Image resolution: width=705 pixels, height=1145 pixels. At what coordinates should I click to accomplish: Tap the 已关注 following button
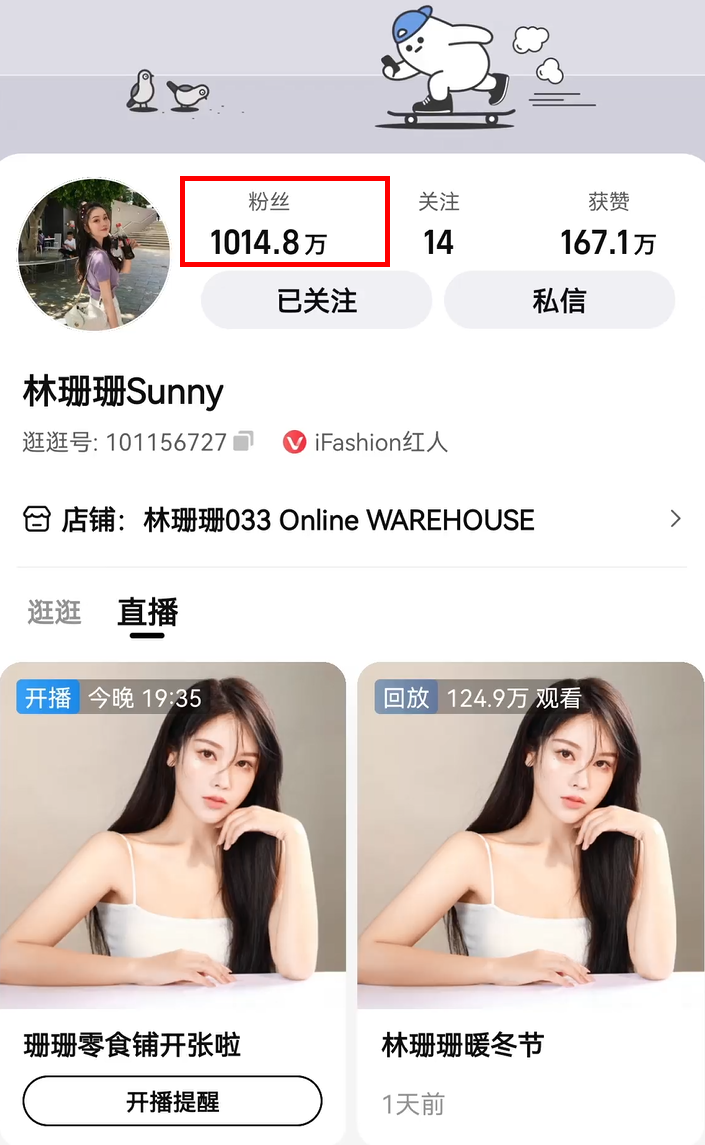click(x=316, y=300)
